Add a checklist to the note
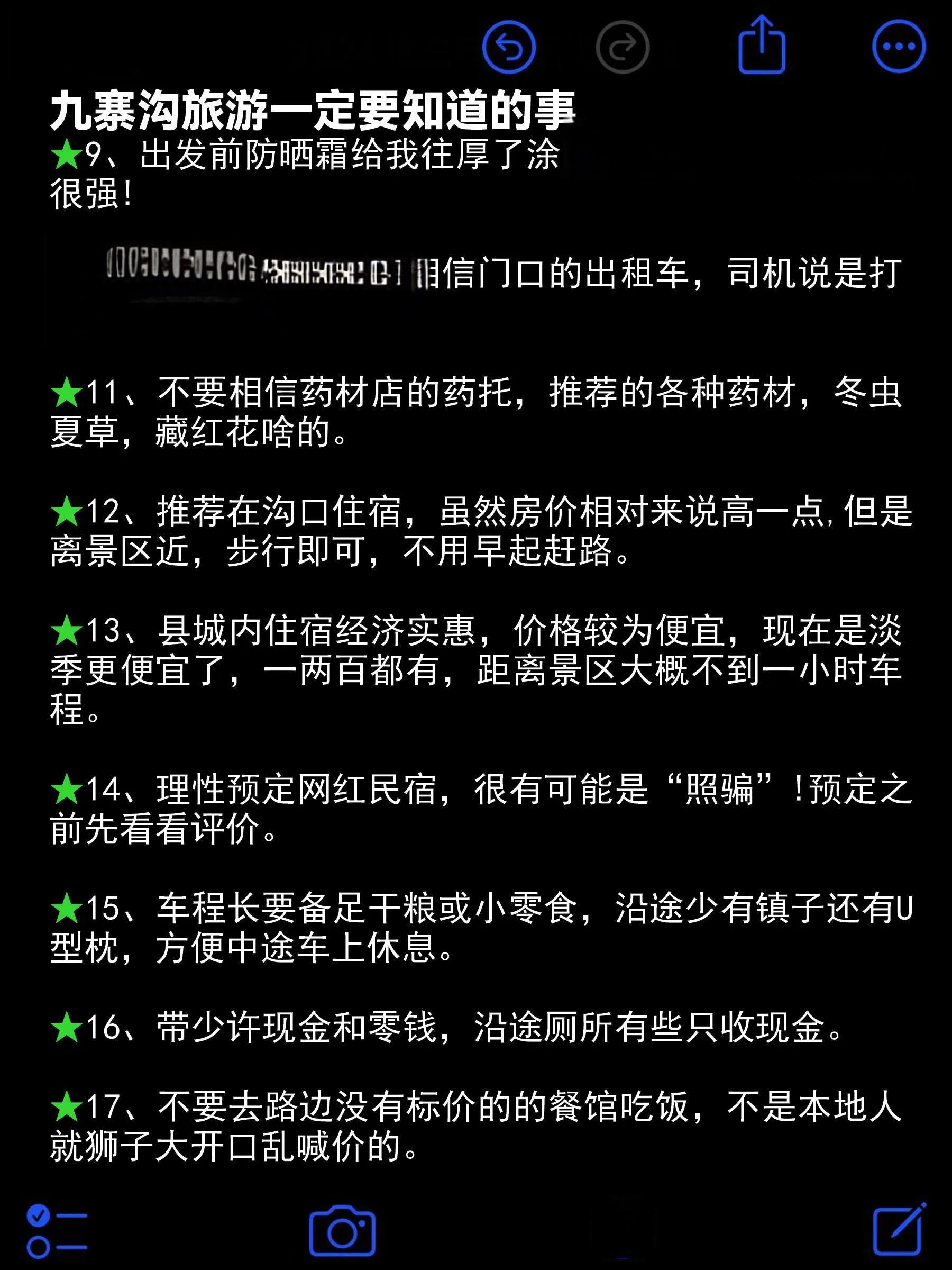The image size is (952, 1270). pyautogui.click(x=57, y=1231)
